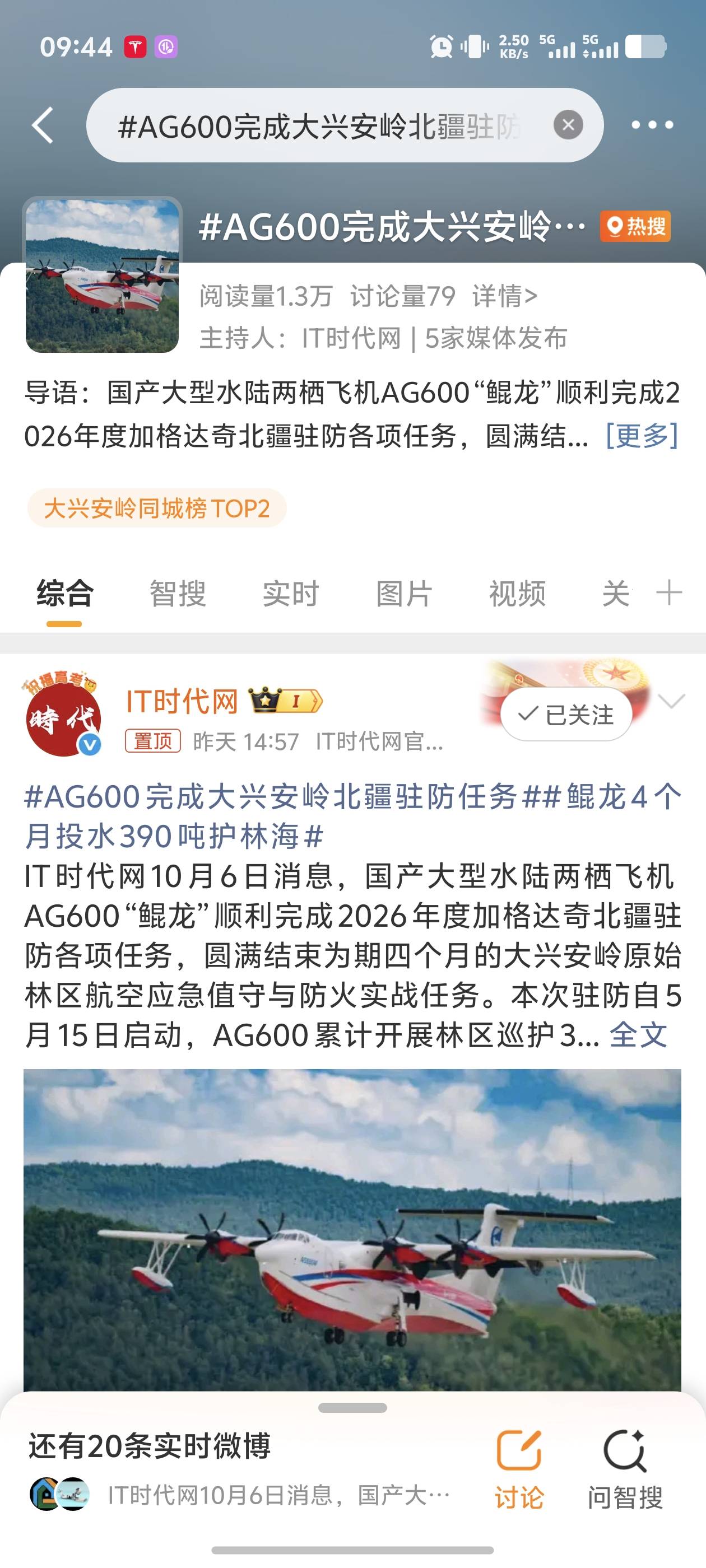This screenshot has width=706, height=1568.
Task: Switch to the 视频 tab
Action: [x=517, y=594]
